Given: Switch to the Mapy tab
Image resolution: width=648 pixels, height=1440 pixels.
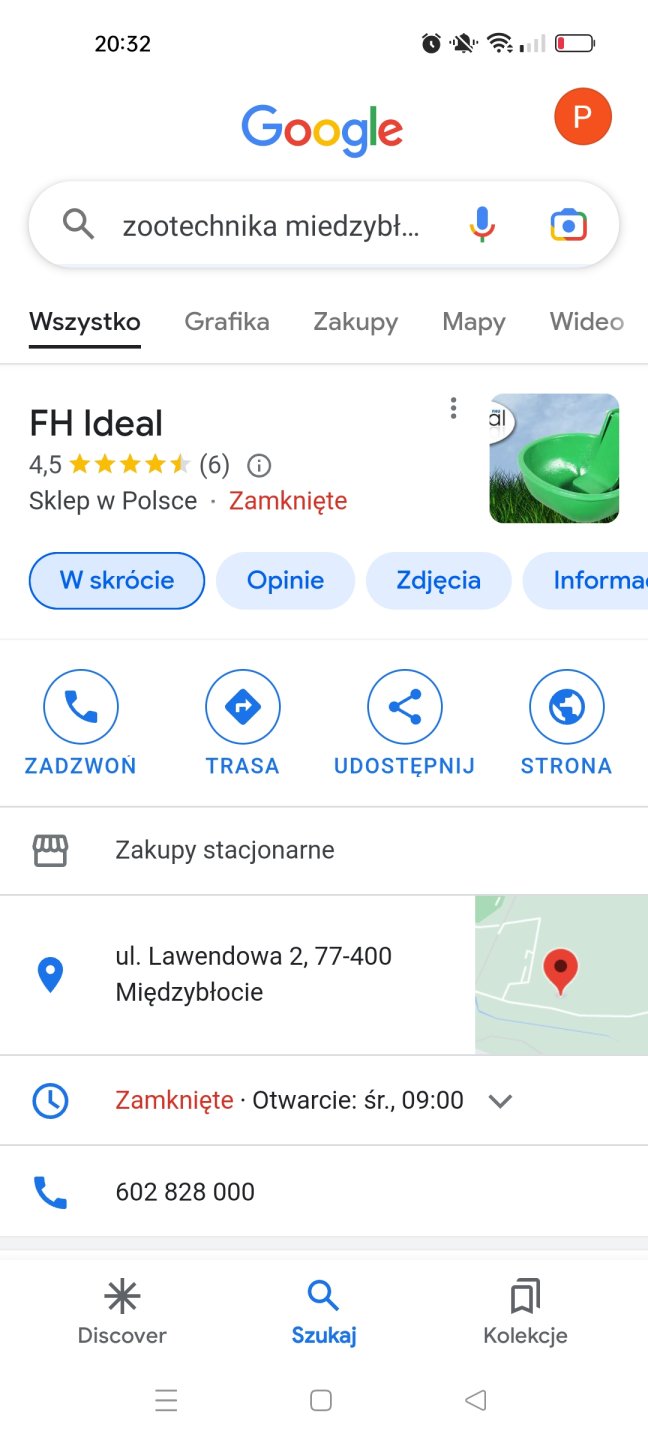Looking at the screenshot, I should point(473,322).
